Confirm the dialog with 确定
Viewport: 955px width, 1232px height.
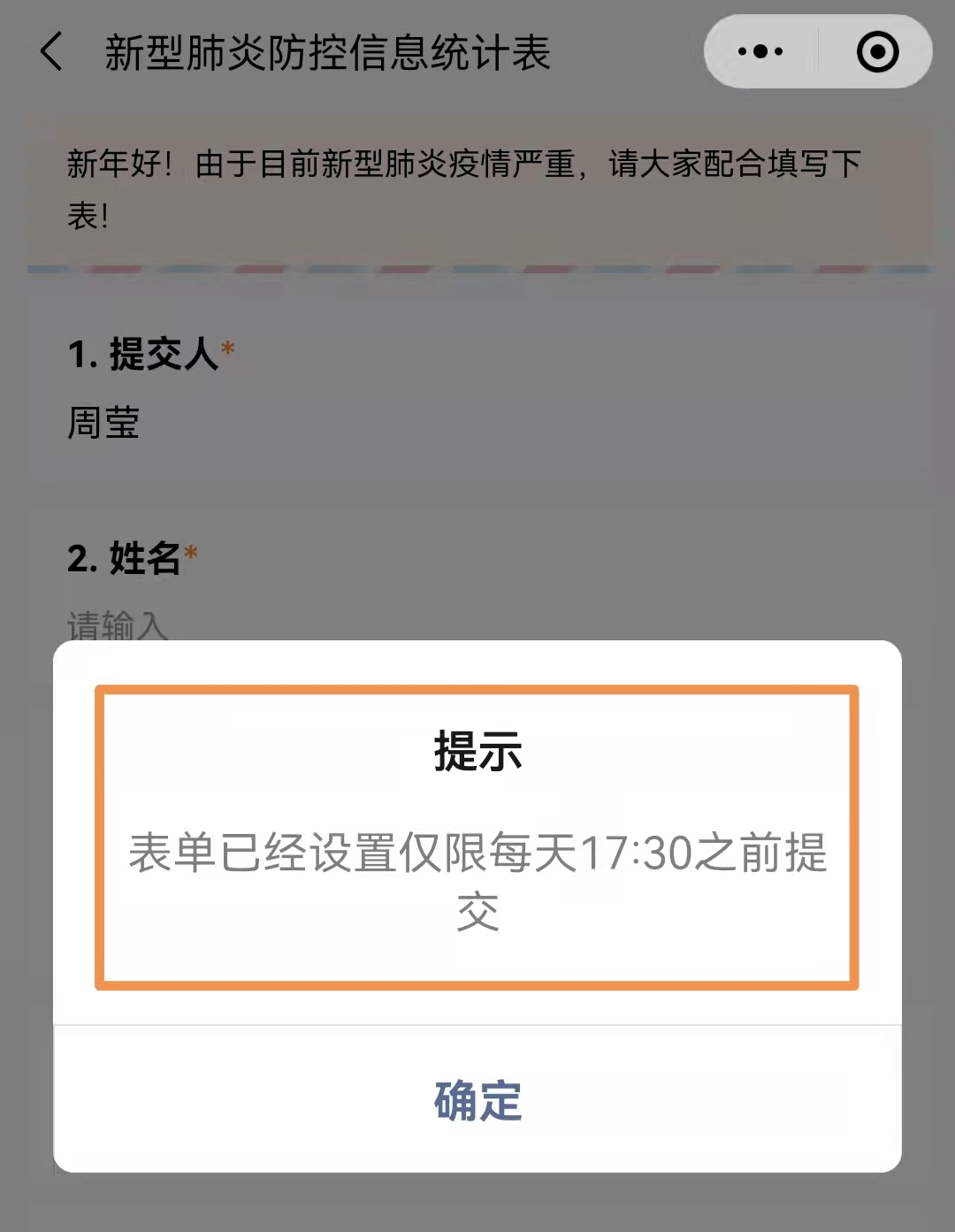pyautogui.click(x=477, y=1100)
